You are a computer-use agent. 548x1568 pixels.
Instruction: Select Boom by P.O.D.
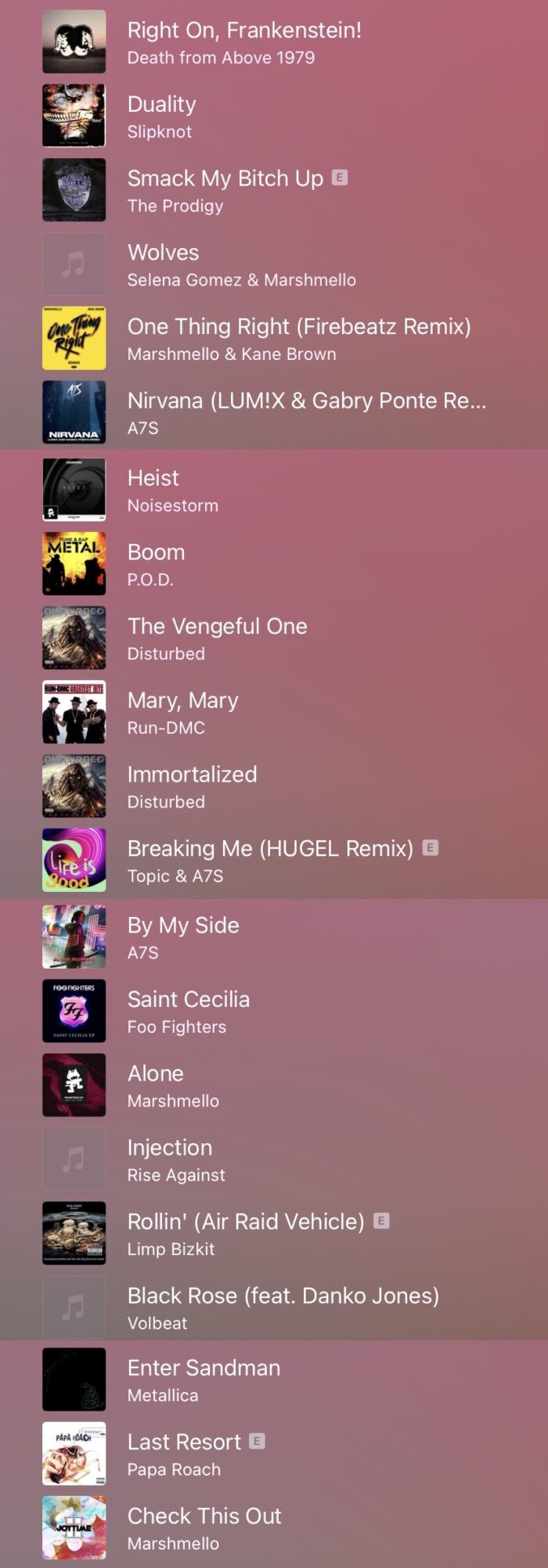coord(157,564)
